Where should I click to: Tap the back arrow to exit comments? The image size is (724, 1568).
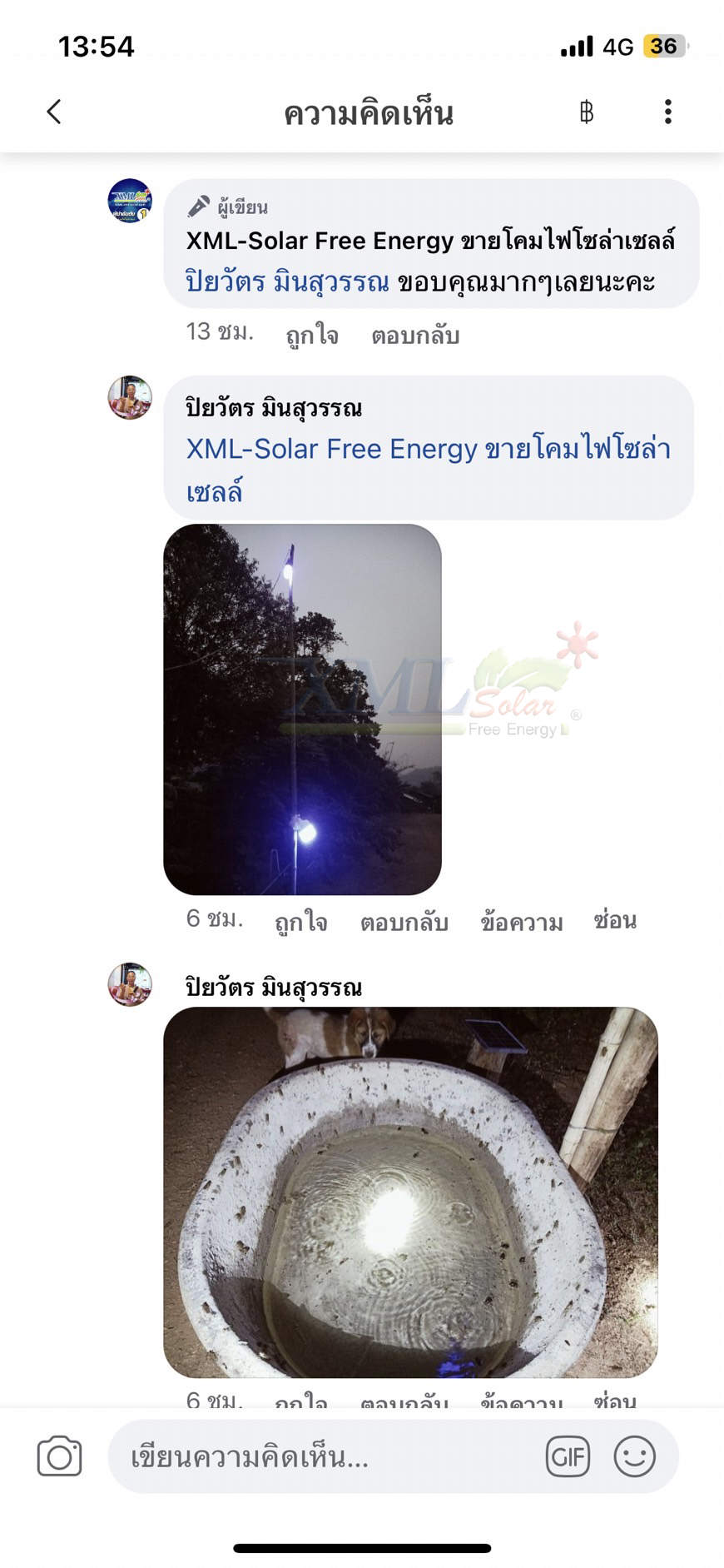click(53, 111)
